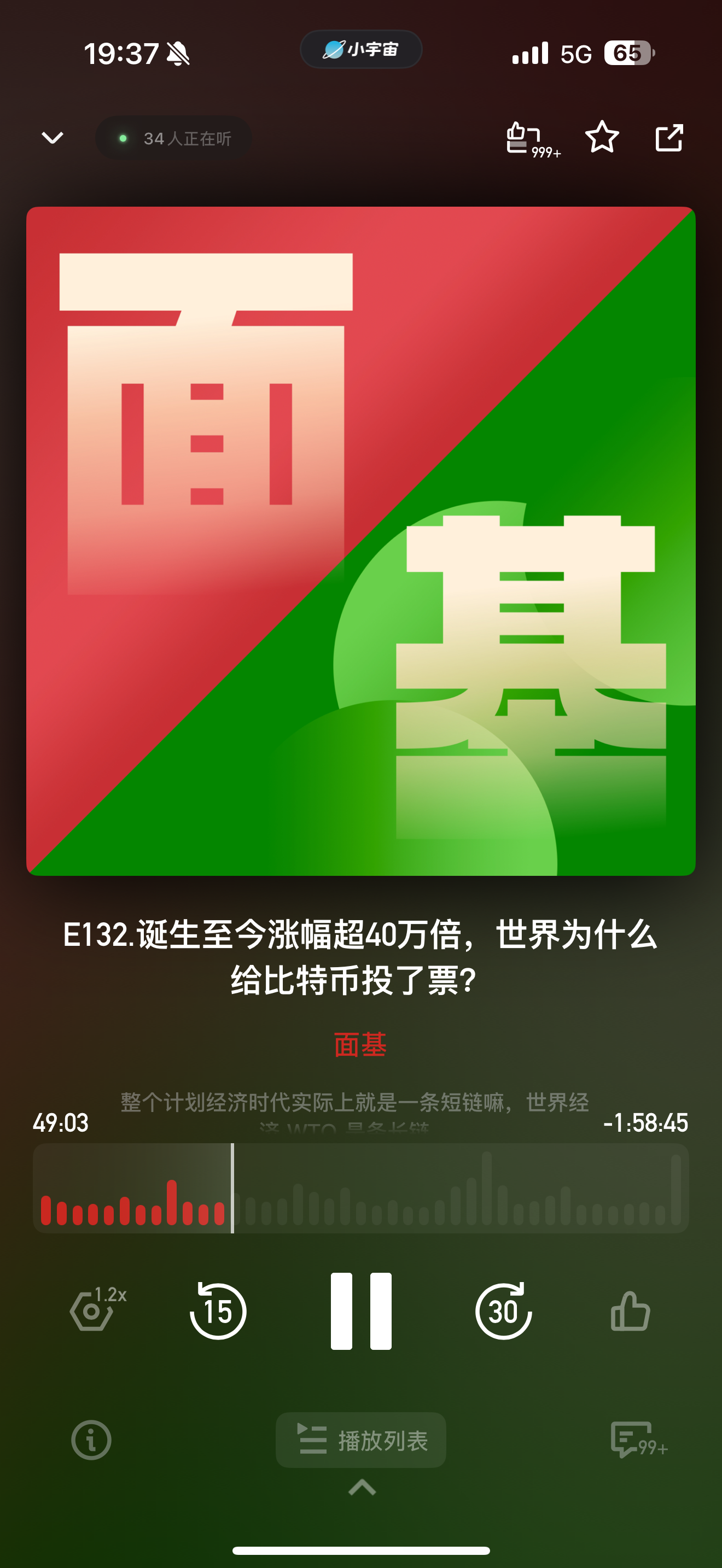
Task: Rewind 15 seconds
Action: pyautogui.click(x=218, y=1310)
